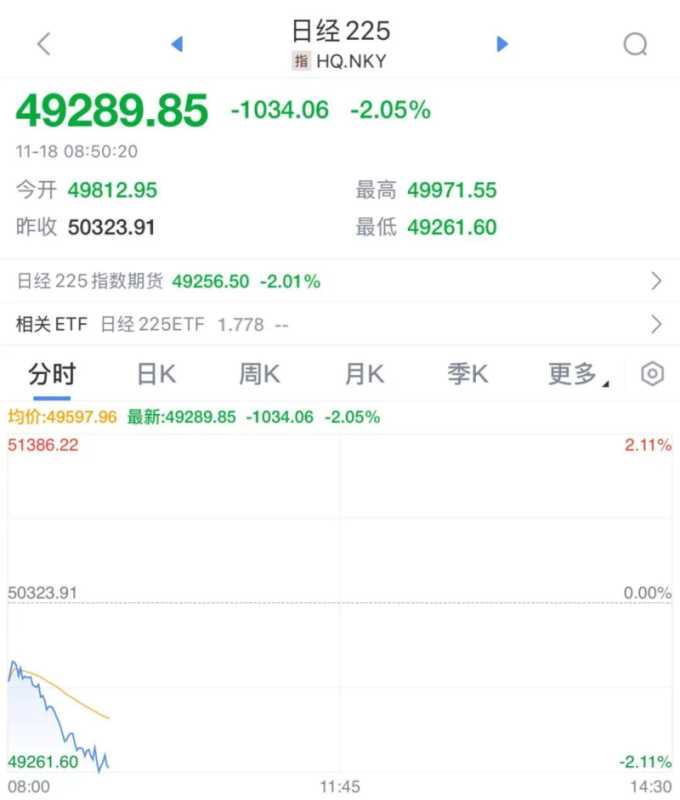The width and height of the screenshot is (680, 800).
Task: Switch to the 日K chart tab
Action: point(156,374)
